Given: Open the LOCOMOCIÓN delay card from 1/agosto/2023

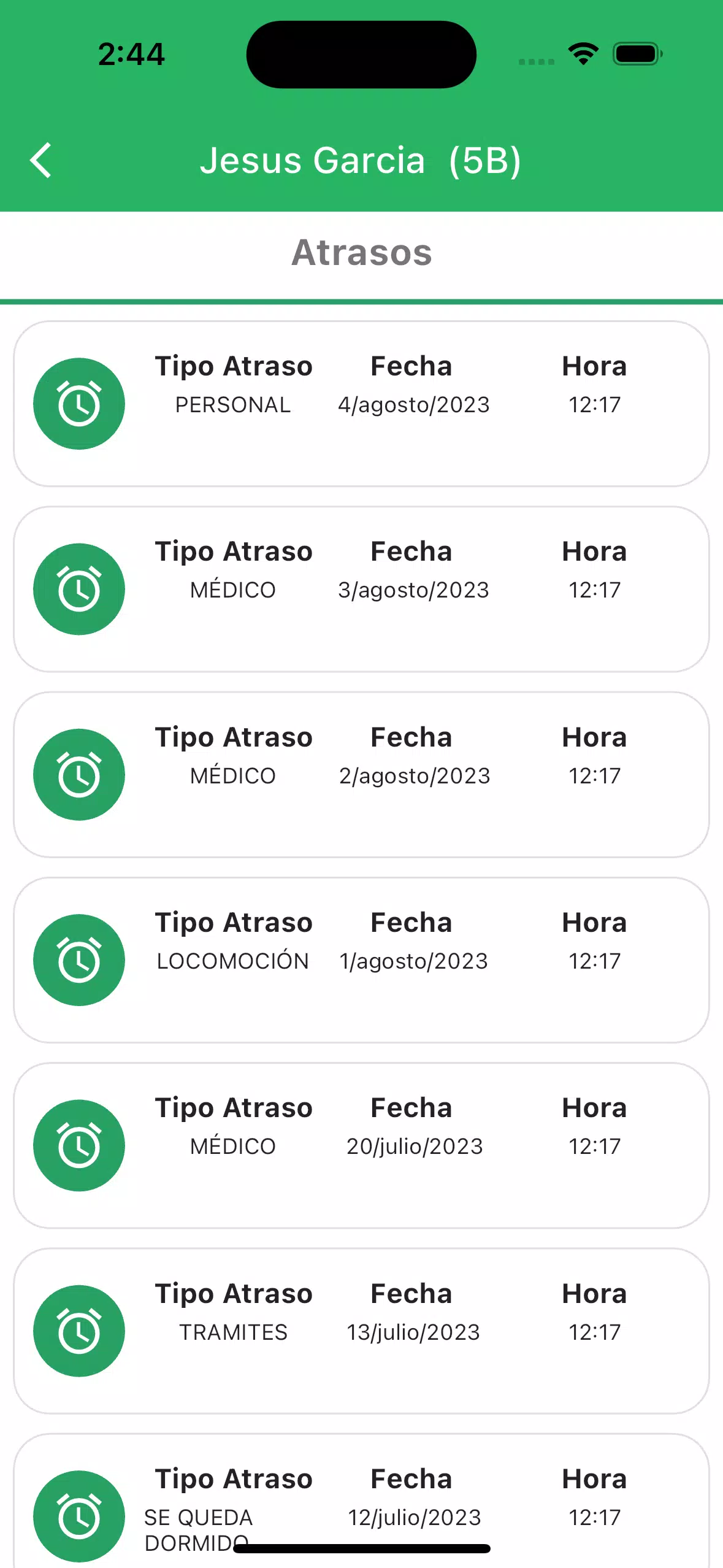Looking at the screenshot, I should [361, 960].
